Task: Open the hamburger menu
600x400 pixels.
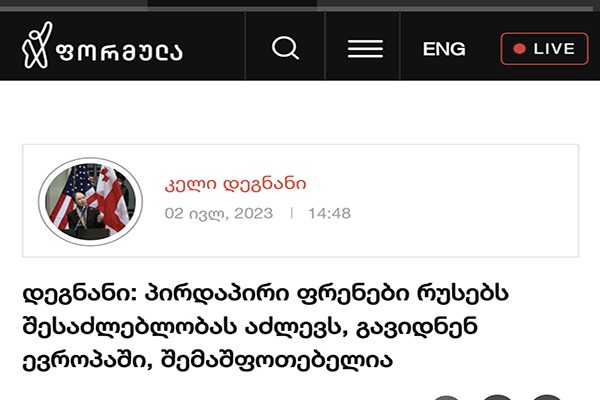Action: click(365, 49)
